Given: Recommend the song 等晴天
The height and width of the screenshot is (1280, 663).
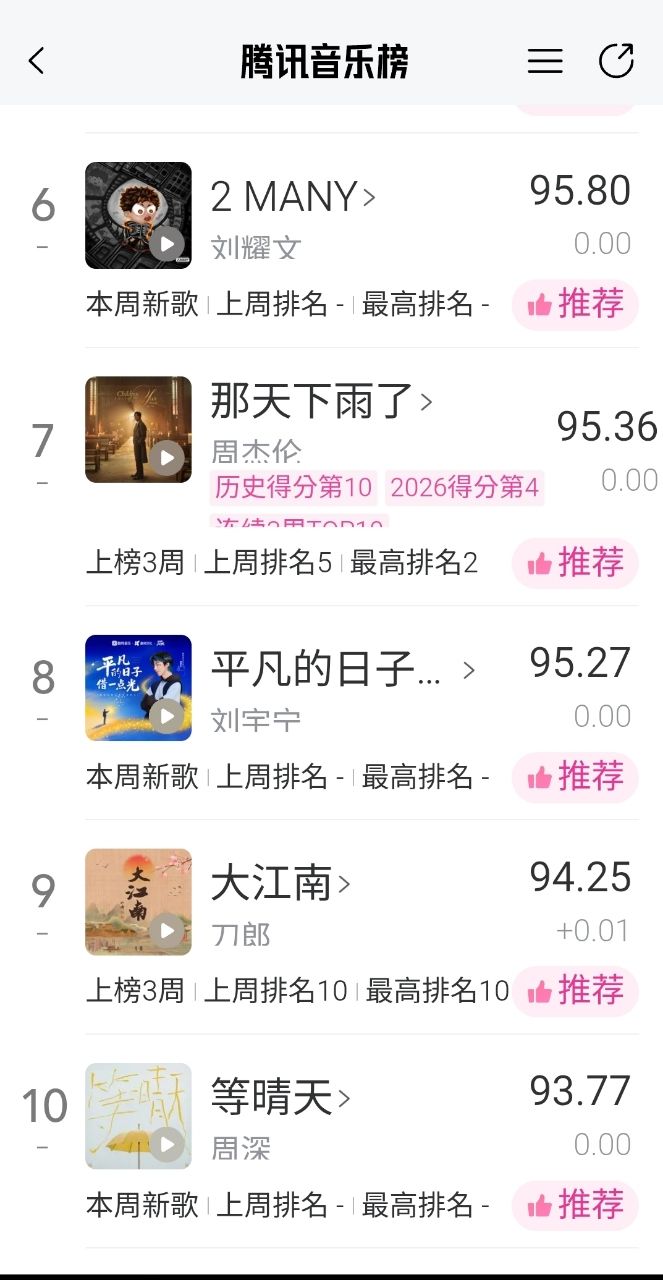Looking at the screenshot, I should (x=575, y=1205).
